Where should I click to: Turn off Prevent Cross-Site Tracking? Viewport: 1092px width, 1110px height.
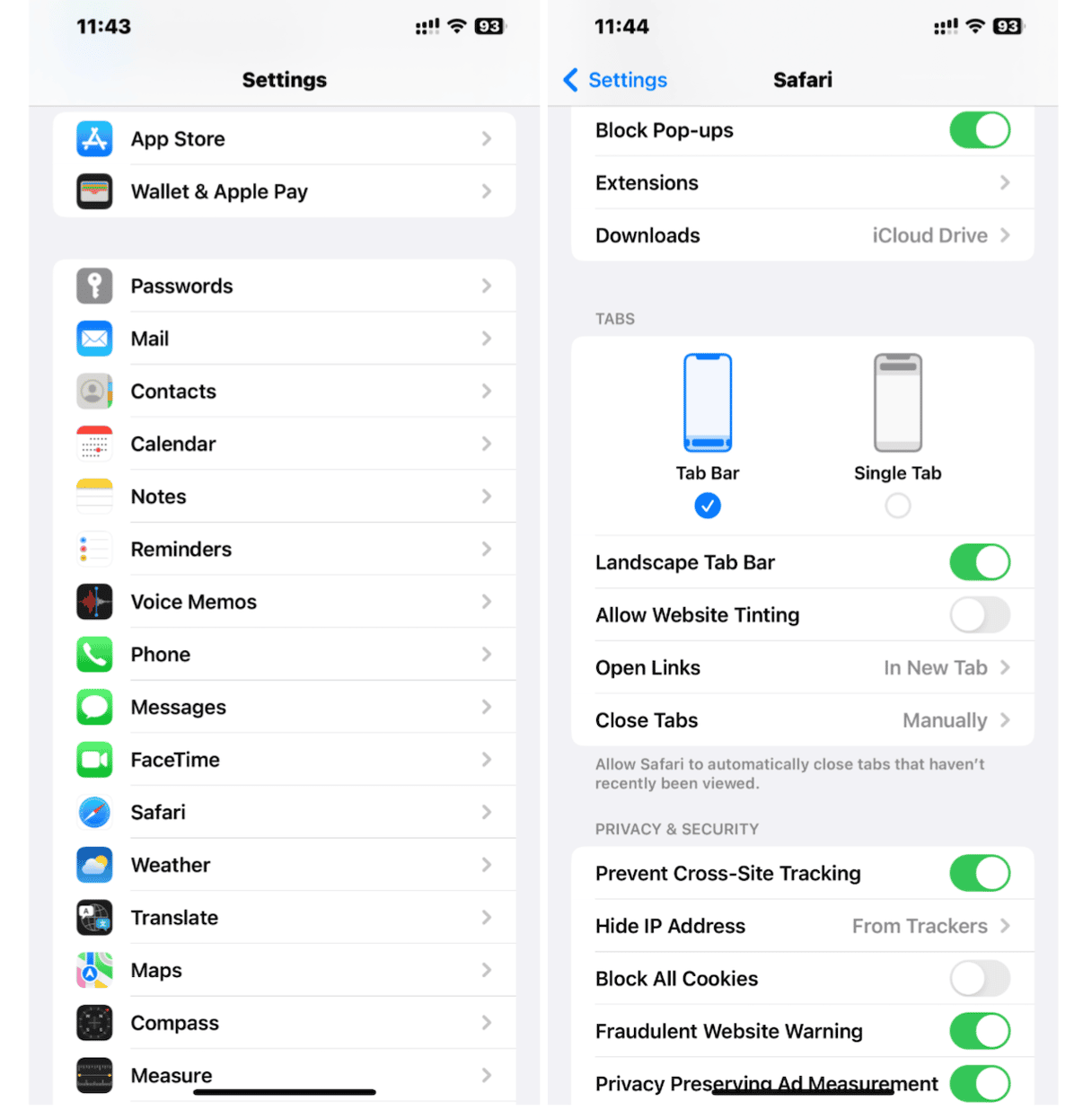(x=979, y=874)
